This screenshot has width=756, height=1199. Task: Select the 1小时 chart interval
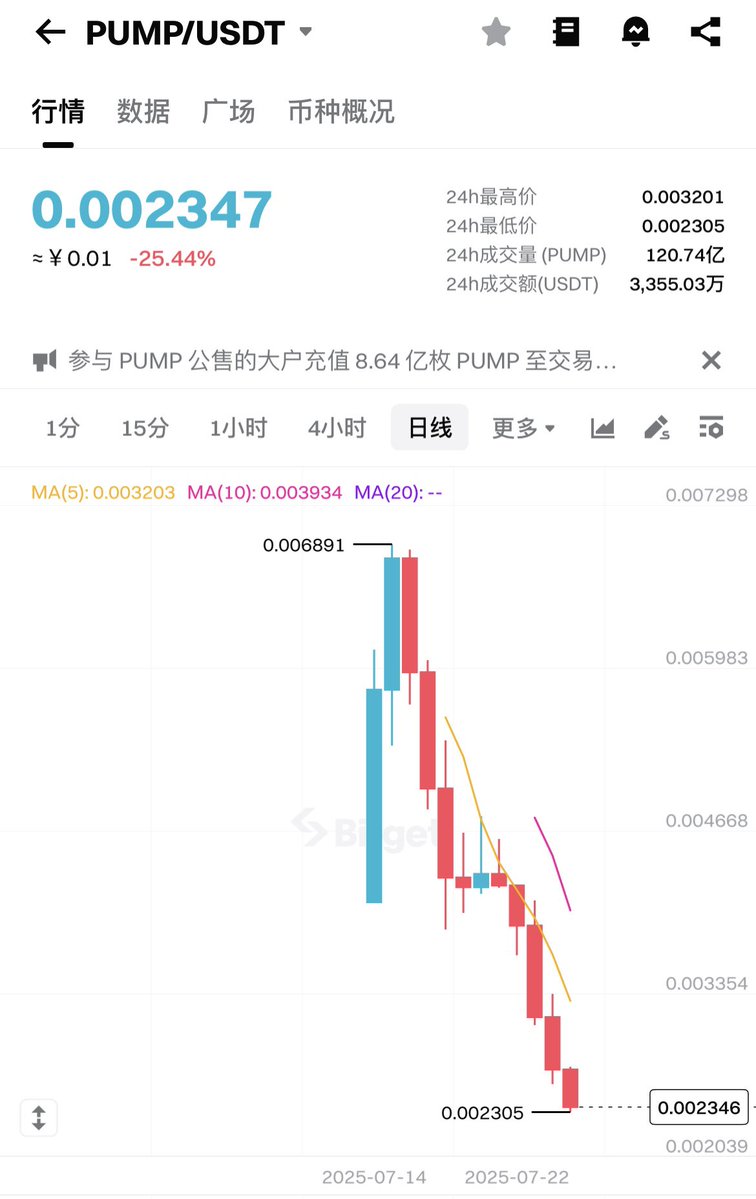point(238,429)
